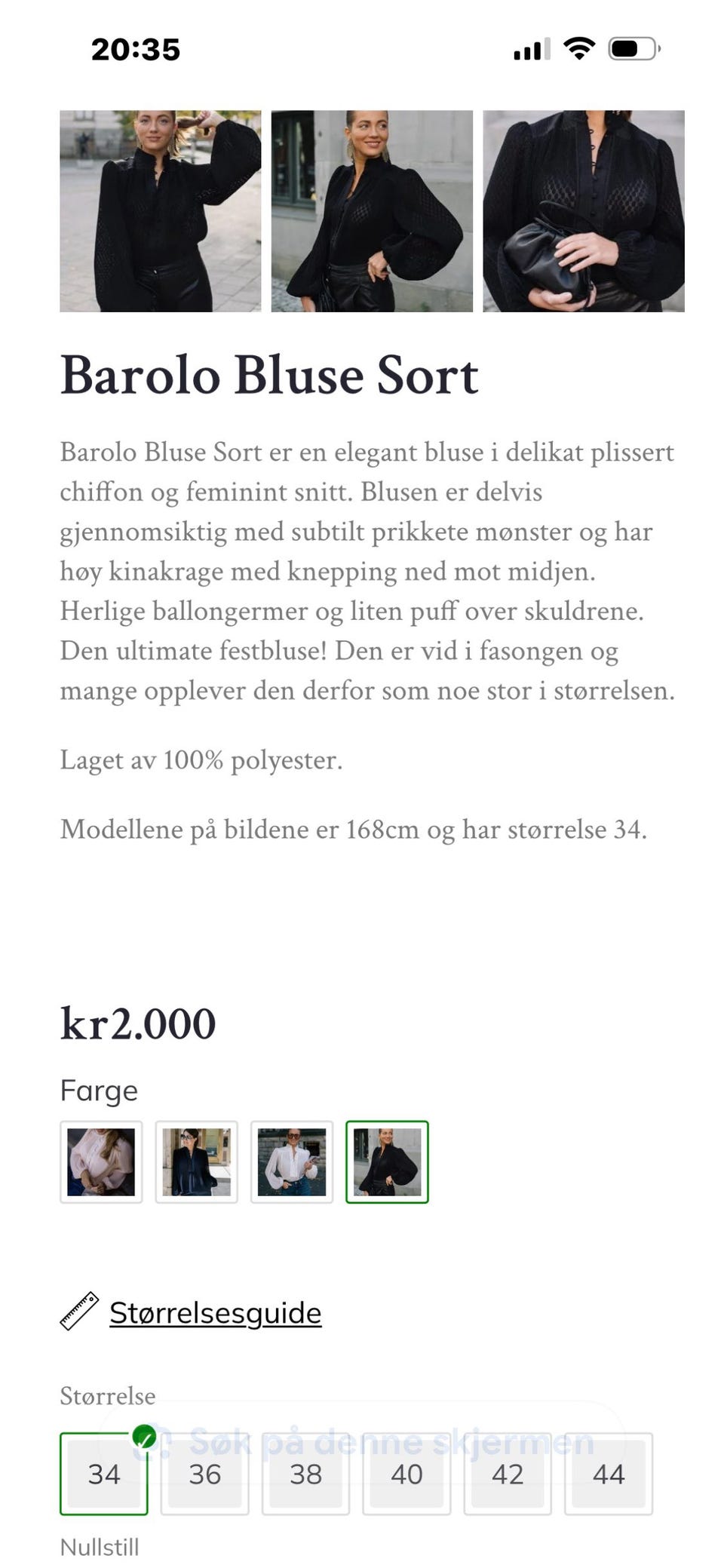The image size is (724, 1568).
Task: Tap Nullstill to reset size selection
Action: [99, 1548]
